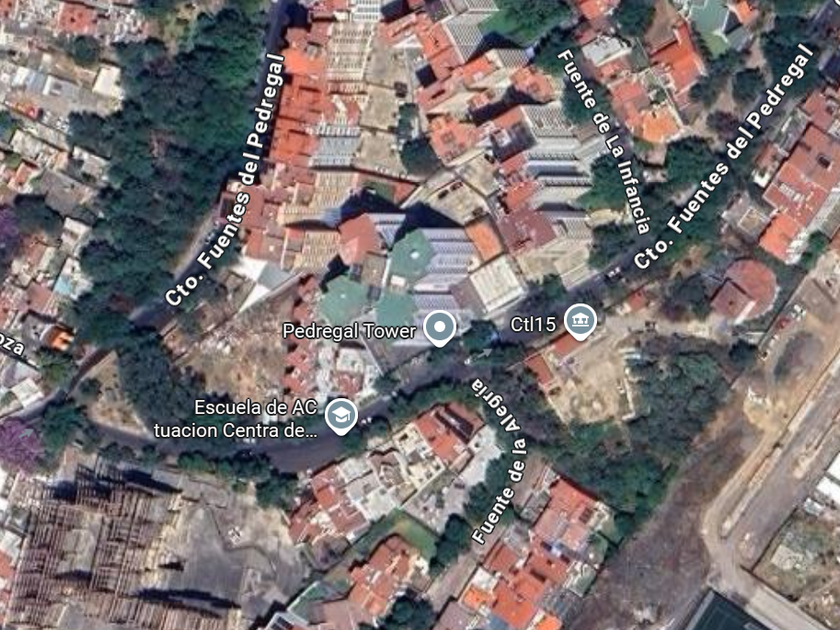This screenshot has width=840, height=630.
Task: Open the Ctl15 place marker
Action: [x=580, y=320]
